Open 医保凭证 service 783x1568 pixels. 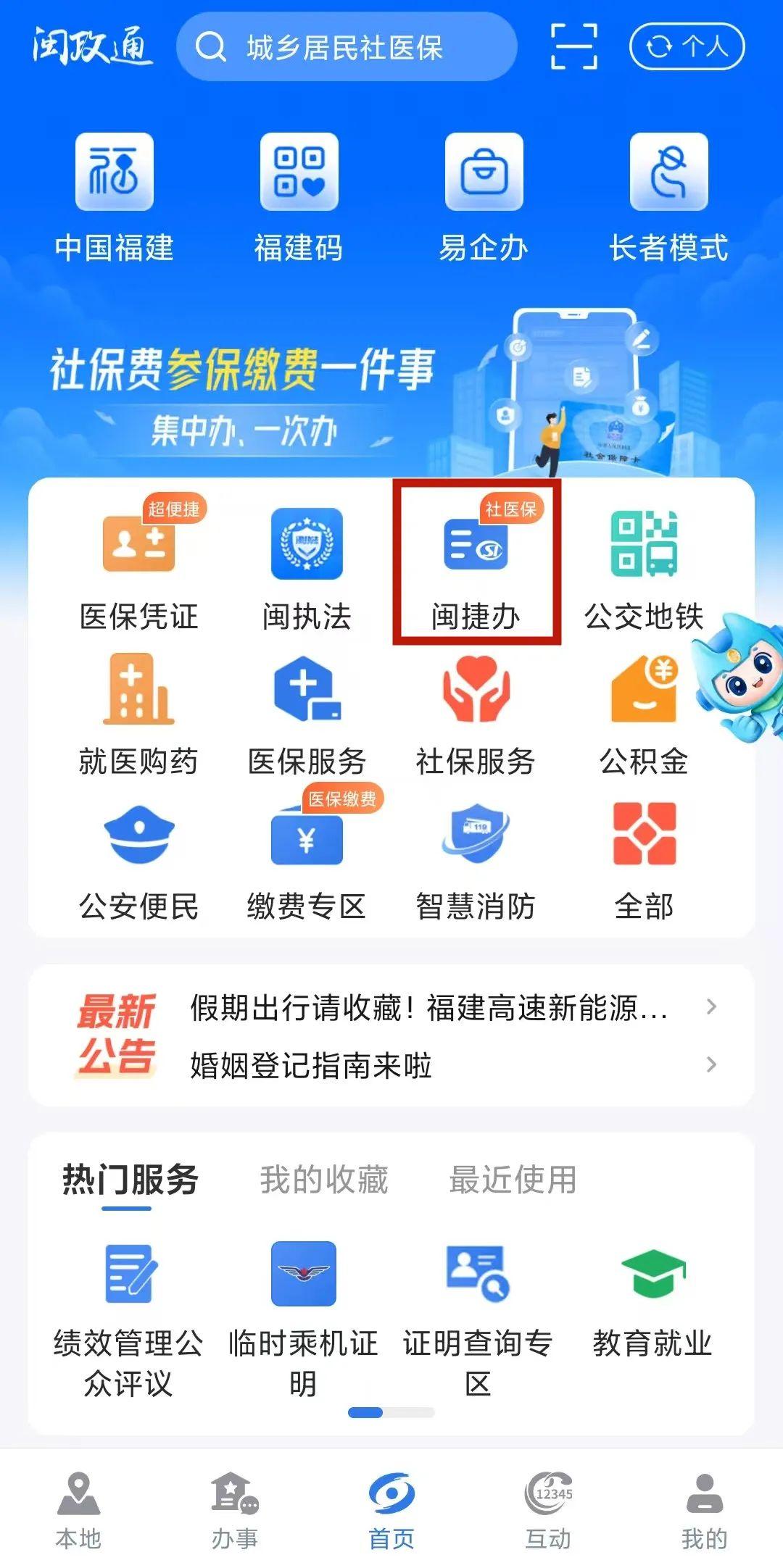tap(138, 566)
